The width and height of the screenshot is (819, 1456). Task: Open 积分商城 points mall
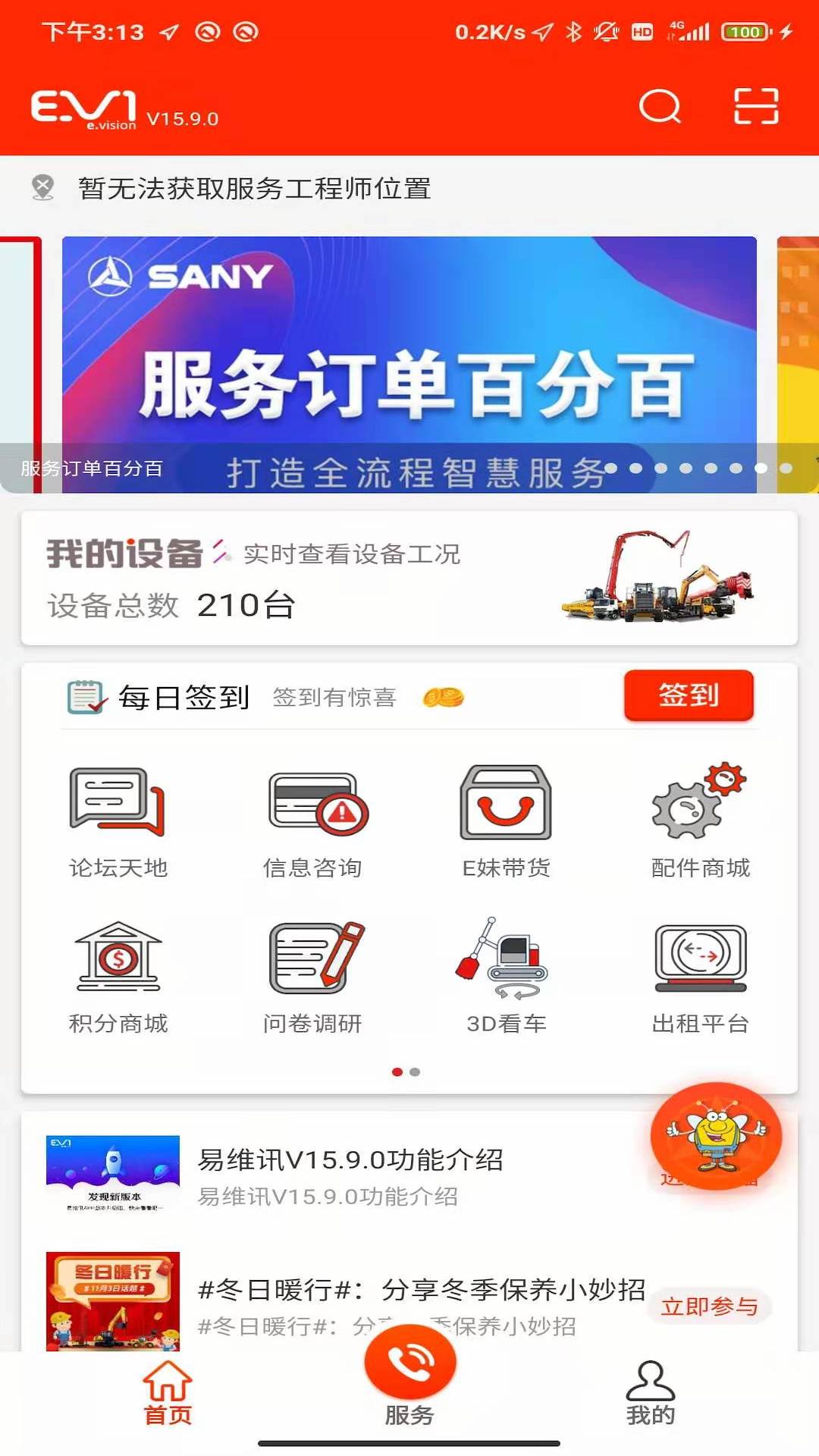(118, 977)
